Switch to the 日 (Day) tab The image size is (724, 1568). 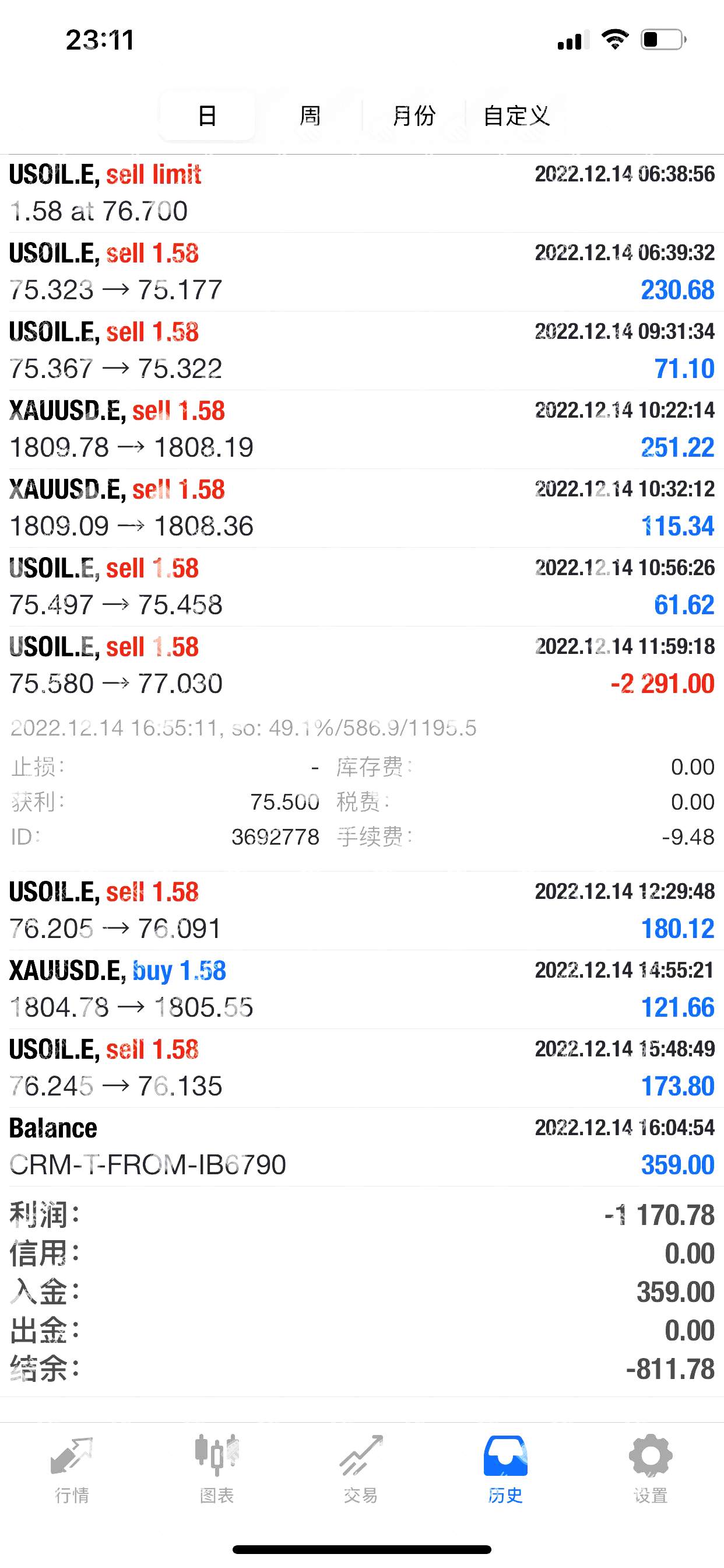[x=207, y=116]
